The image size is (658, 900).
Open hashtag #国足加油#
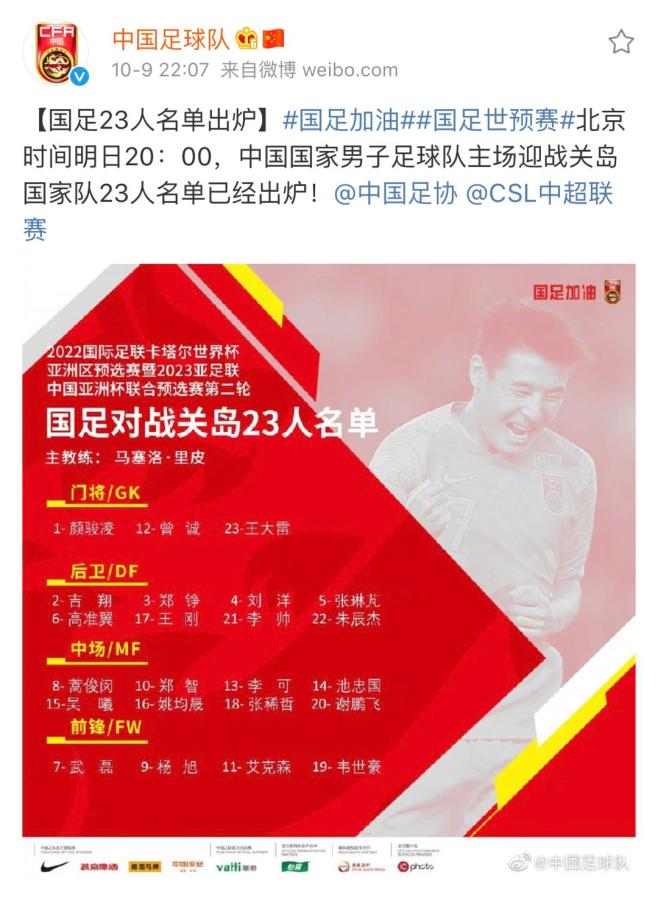tap(341, 122)
